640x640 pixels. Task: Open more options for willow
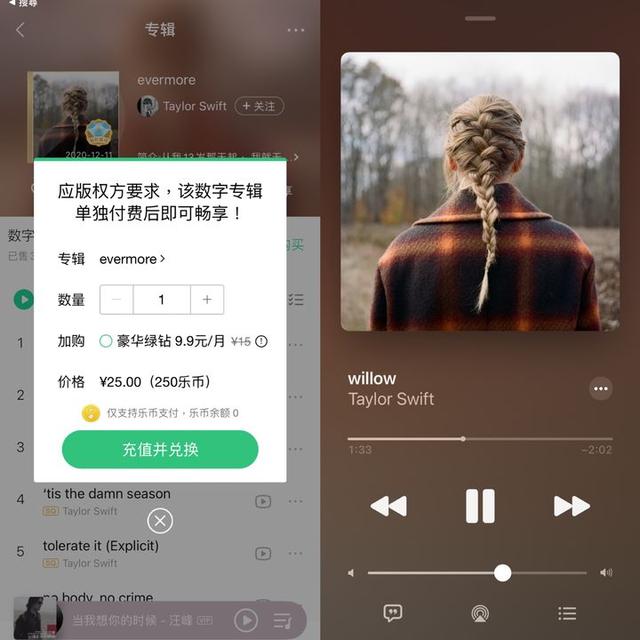[x=600, y=388]
